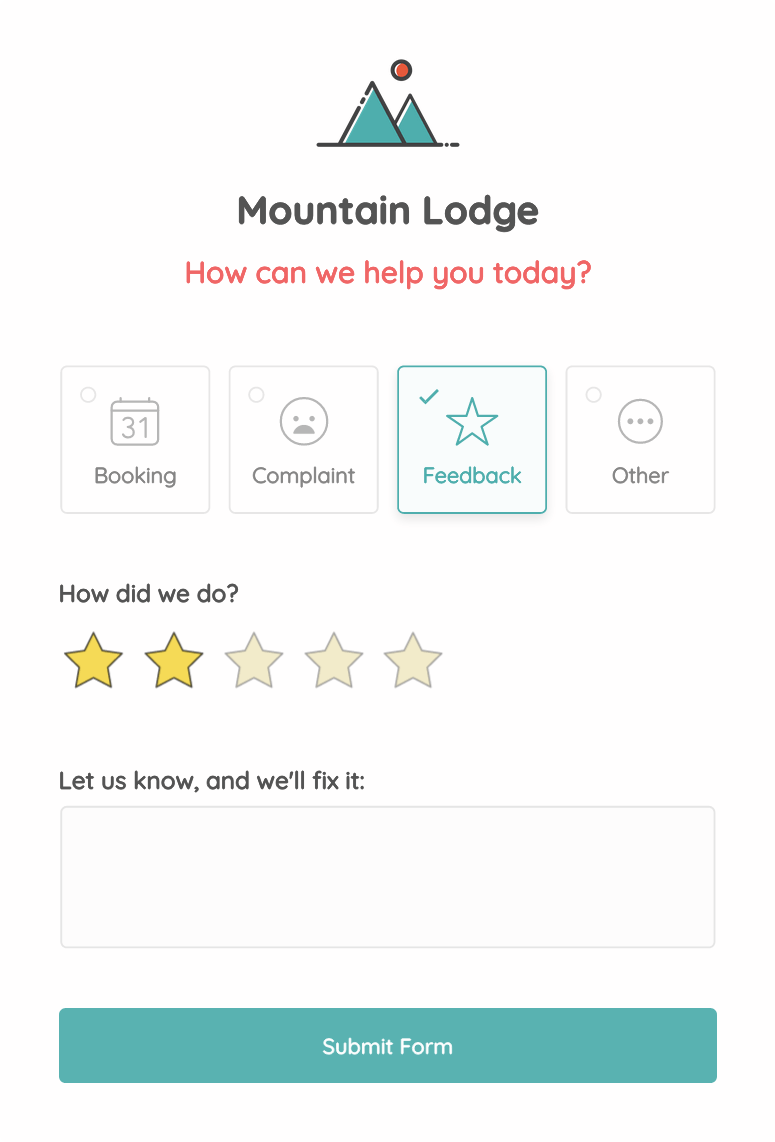Click the Mountain Lodge heading
The width and height of the screenshot is (775, 1142).
coord(387,211)
